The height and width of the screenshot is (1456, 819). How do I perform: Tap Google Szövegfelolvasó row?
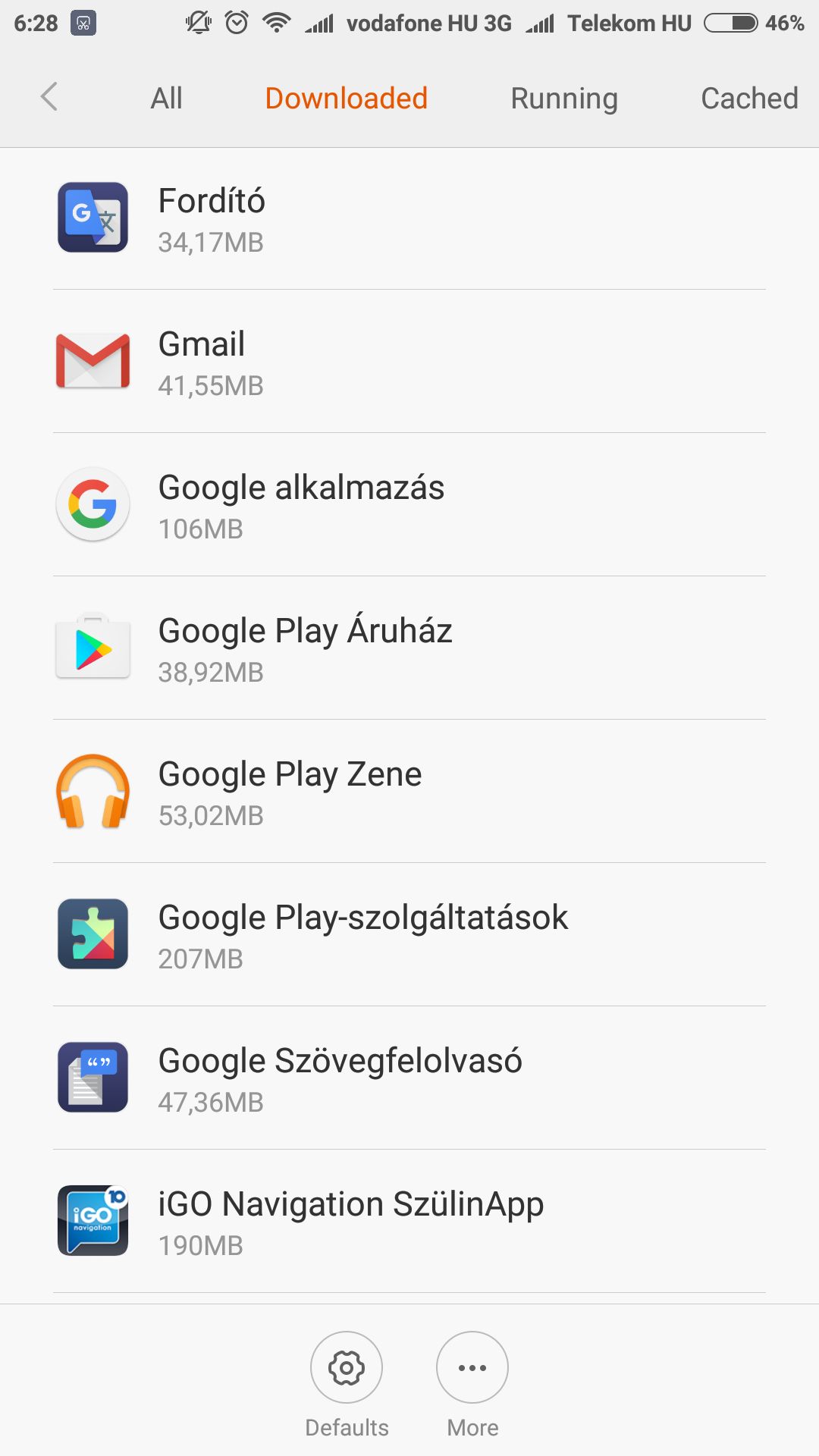[x=409, y=1078]
